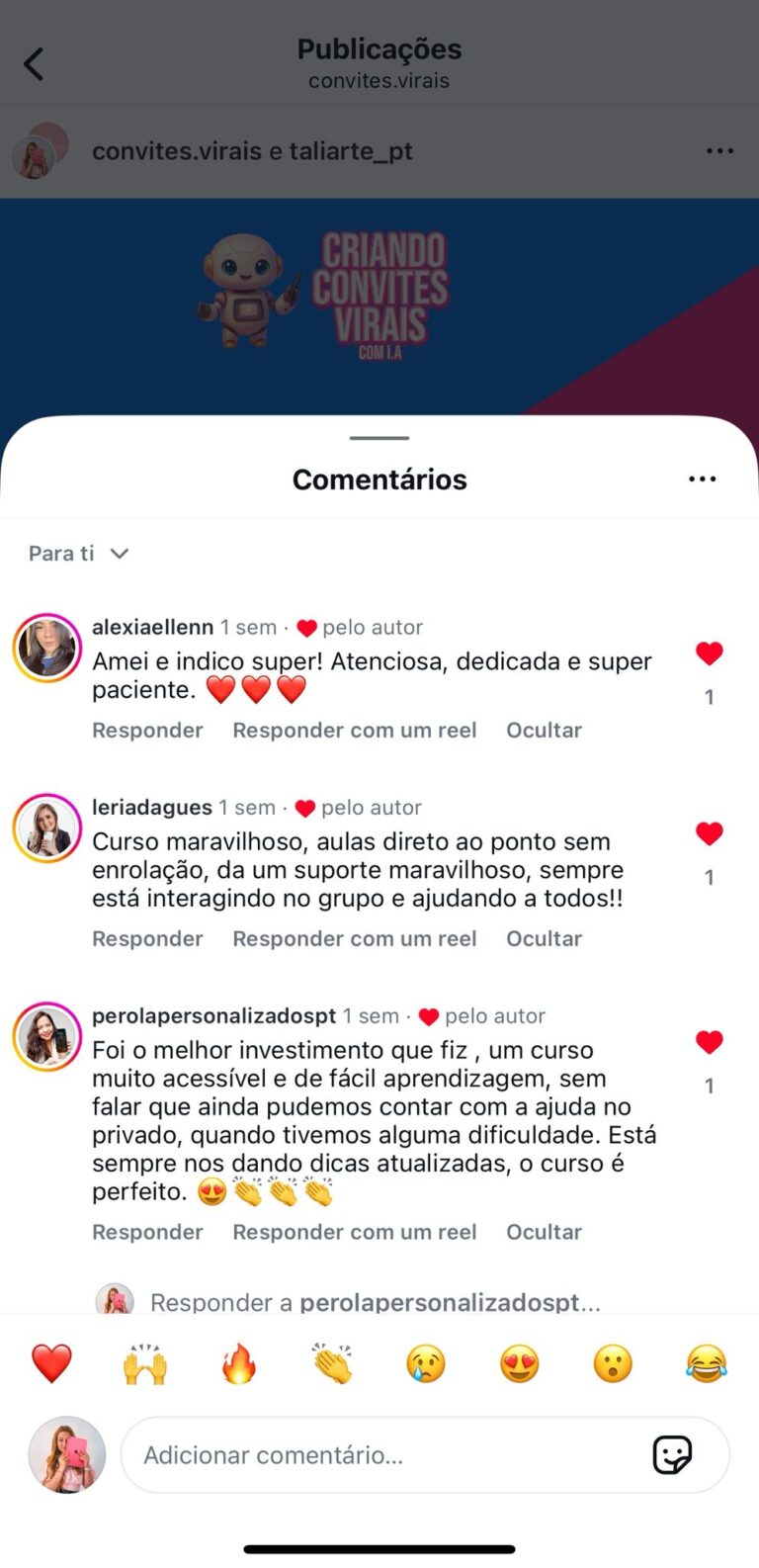Like perolapersonalizadospt's comment

click(709, 1042)
